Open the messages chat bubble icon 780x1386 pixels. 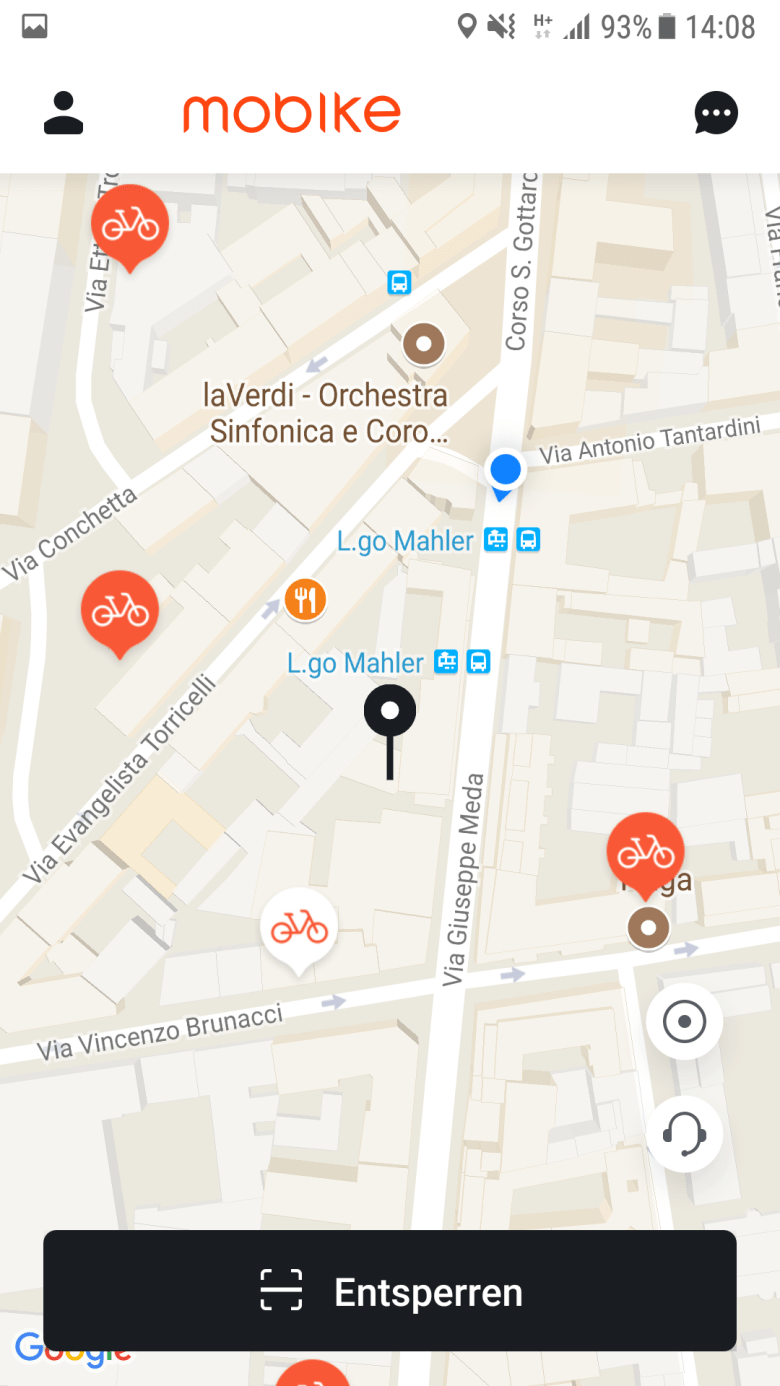pyautogui.click(x=716, y=113)
